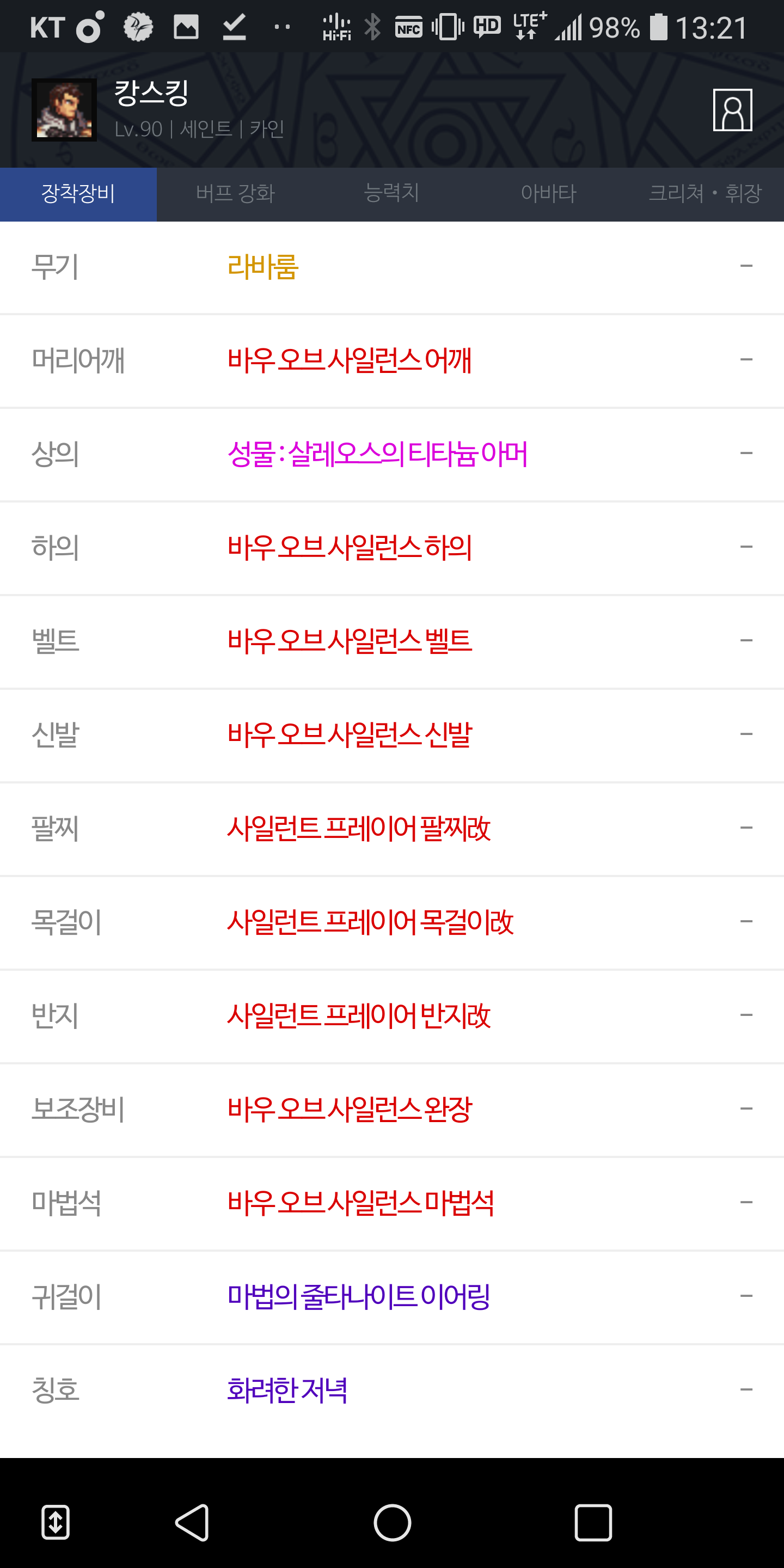Open 성물: 살레오스의 티타늄 아머 row
This screenshot has height=1568, width=784.
(392, 454)
